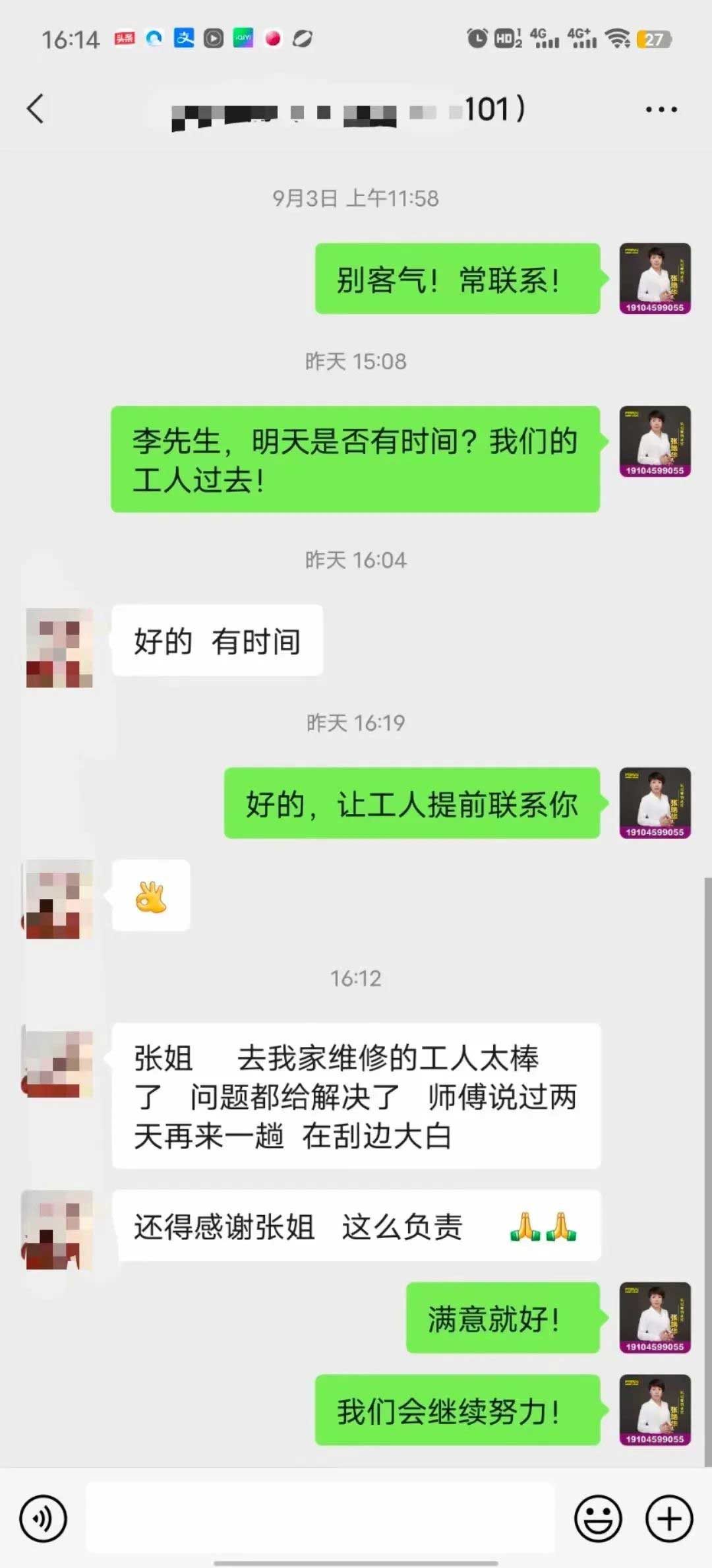This screenshot has width=712, height=1568.
Task: Open the avatar beside "满意就好！" message
Action: click(655, 1317)
